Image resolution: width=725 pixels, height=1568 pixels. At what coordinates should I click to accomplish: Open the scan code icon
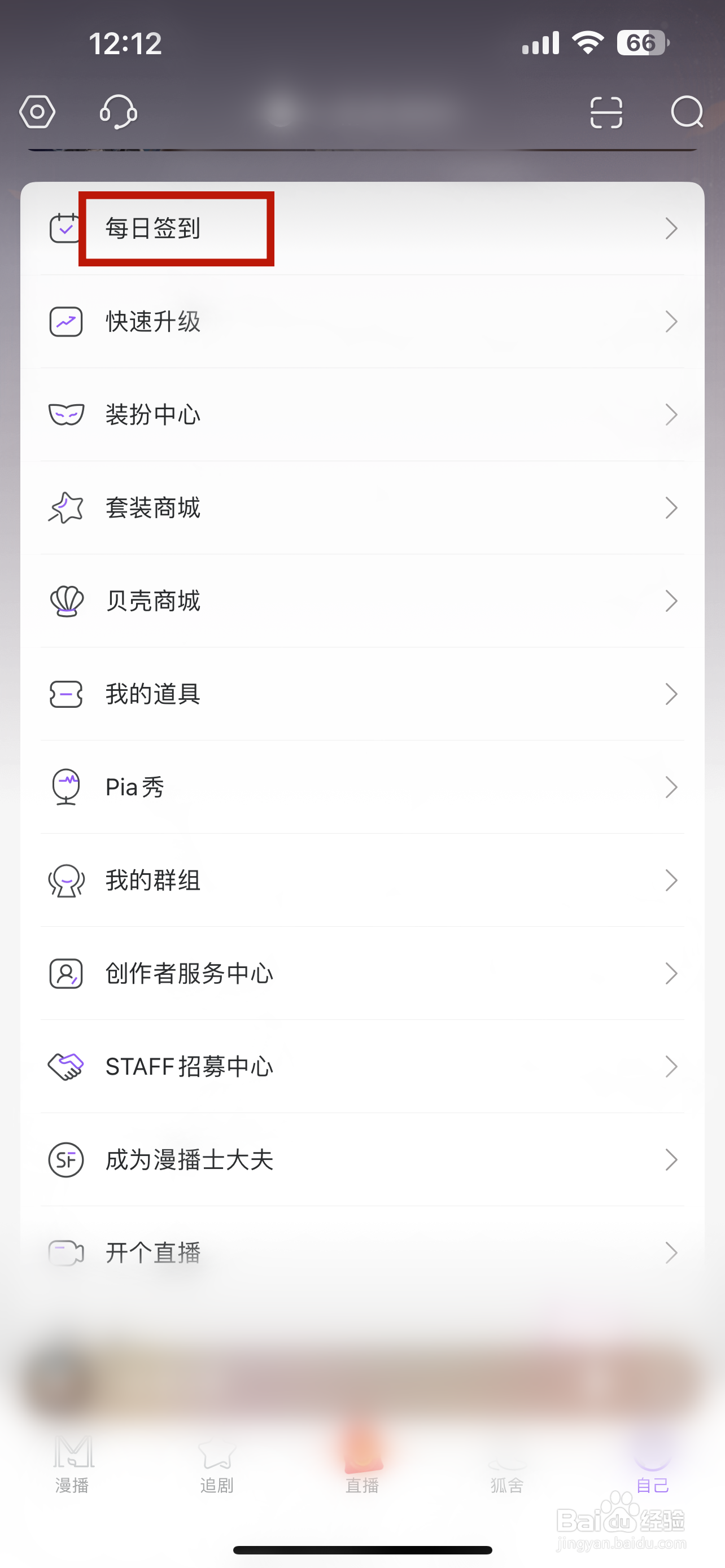[606, 113]
